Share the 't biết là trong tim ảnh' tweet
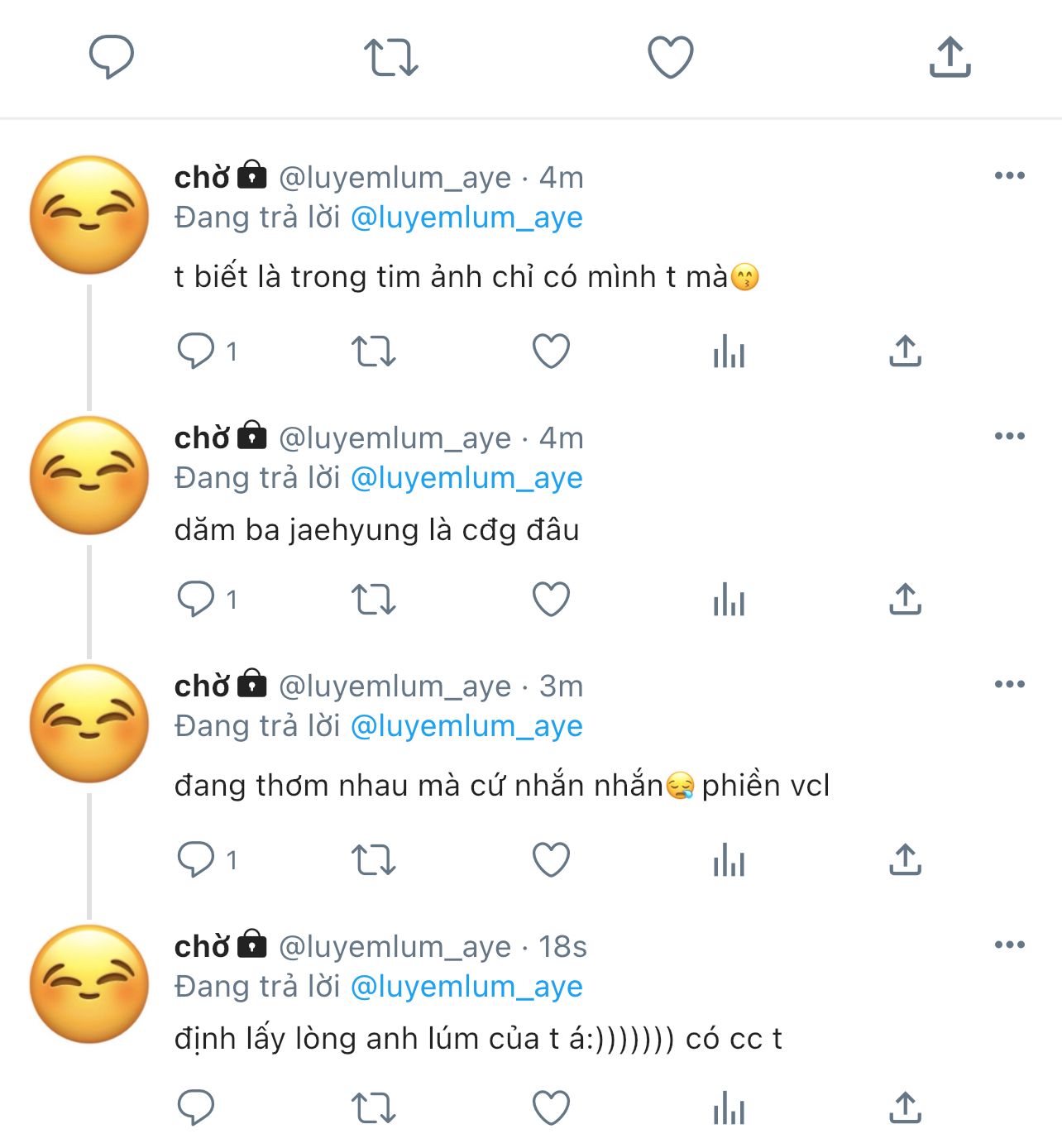Viewport: 1062px width, 1148px height. 906,352
